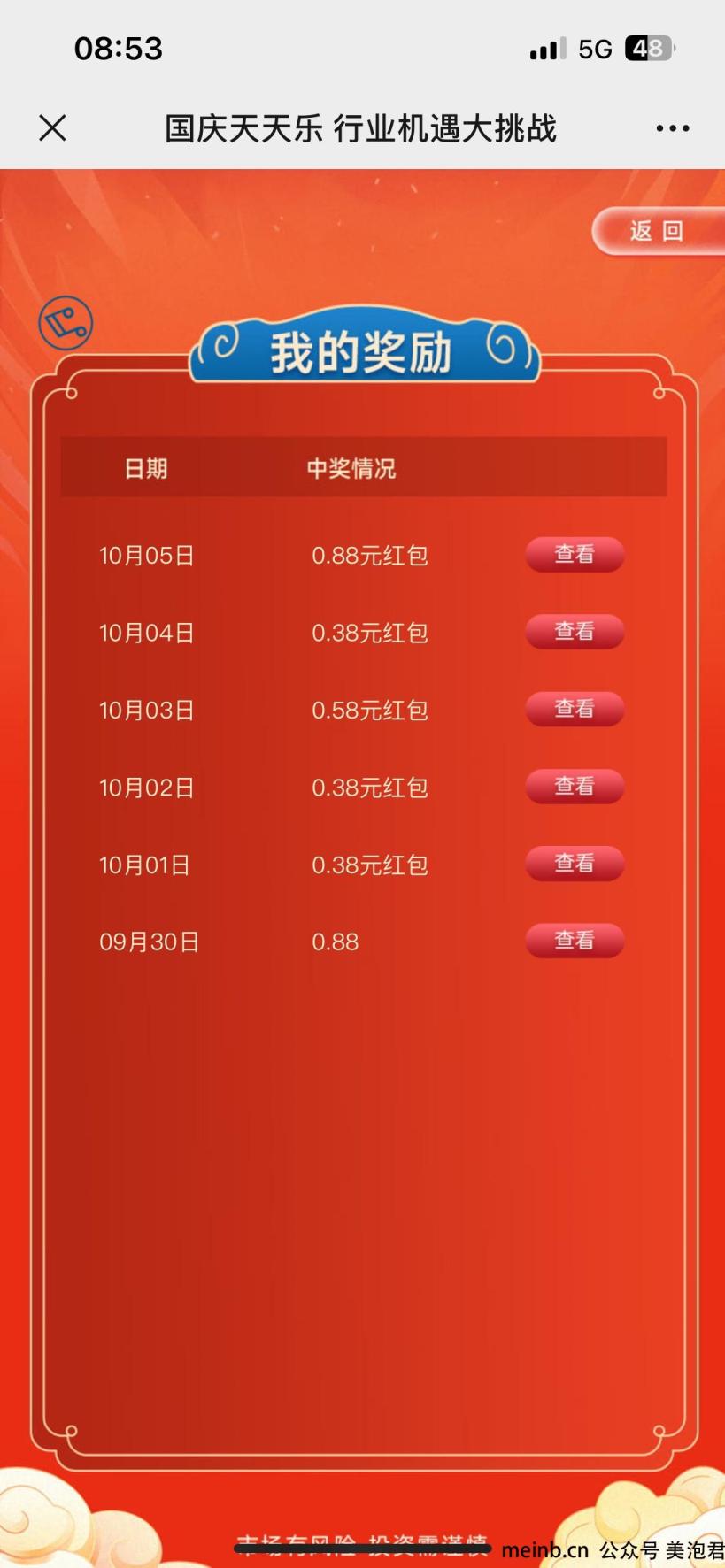725x1568 pixels.
Task: View the 10月05日 0.88元 red packet
Action: 575,555
